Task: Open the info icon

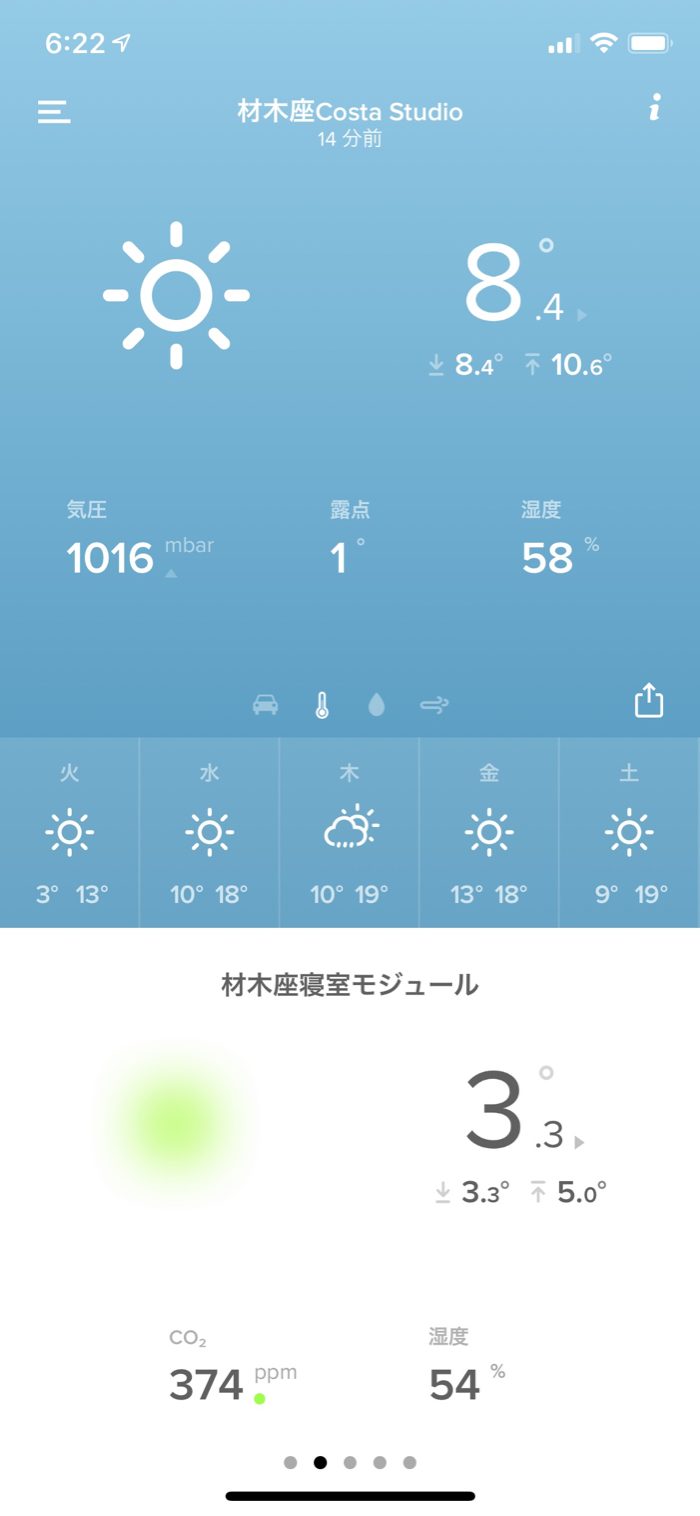Action: [x=655, y=108]
